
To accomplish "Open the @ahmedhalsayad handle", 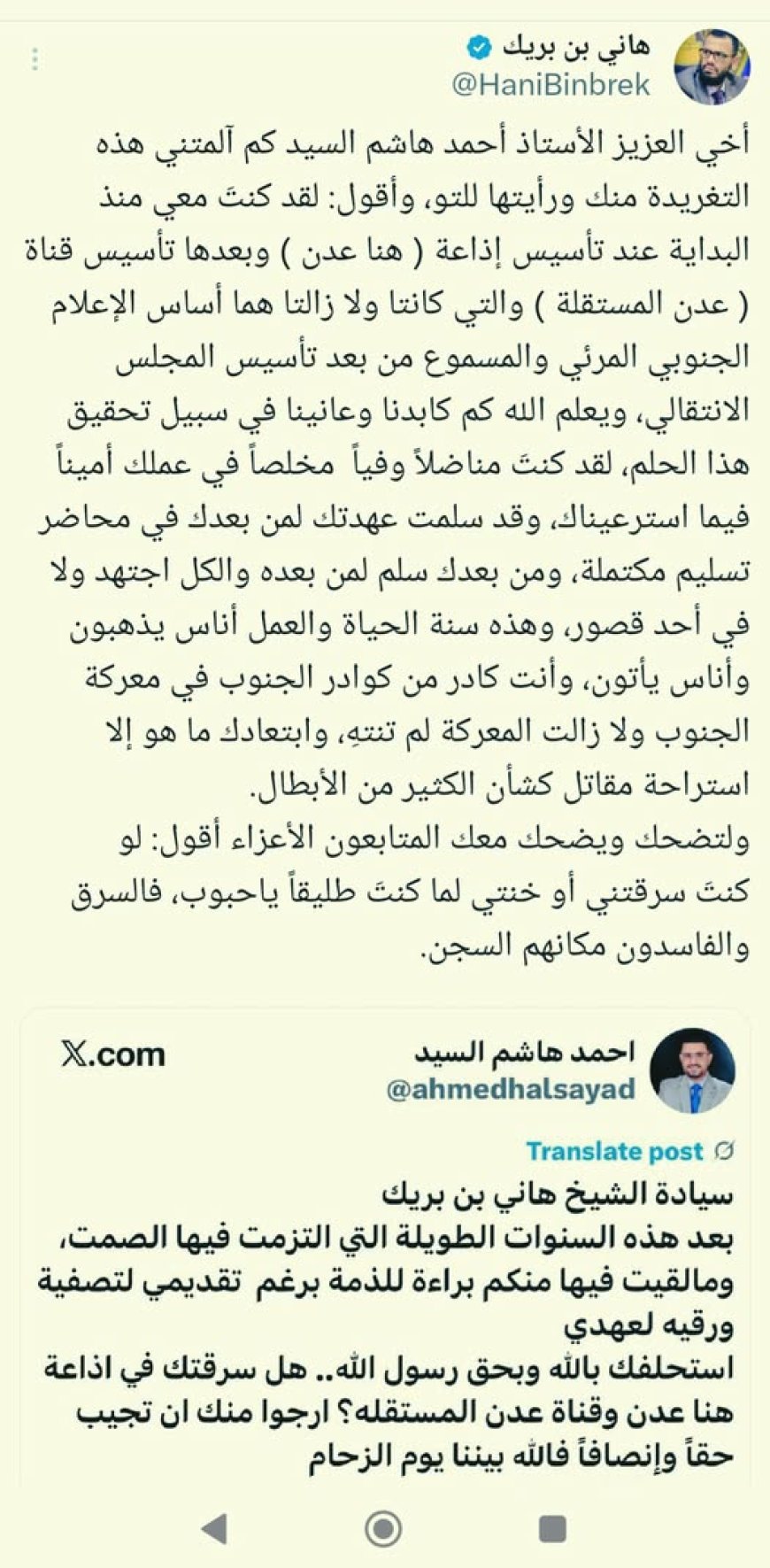I will click(511, 1088).
